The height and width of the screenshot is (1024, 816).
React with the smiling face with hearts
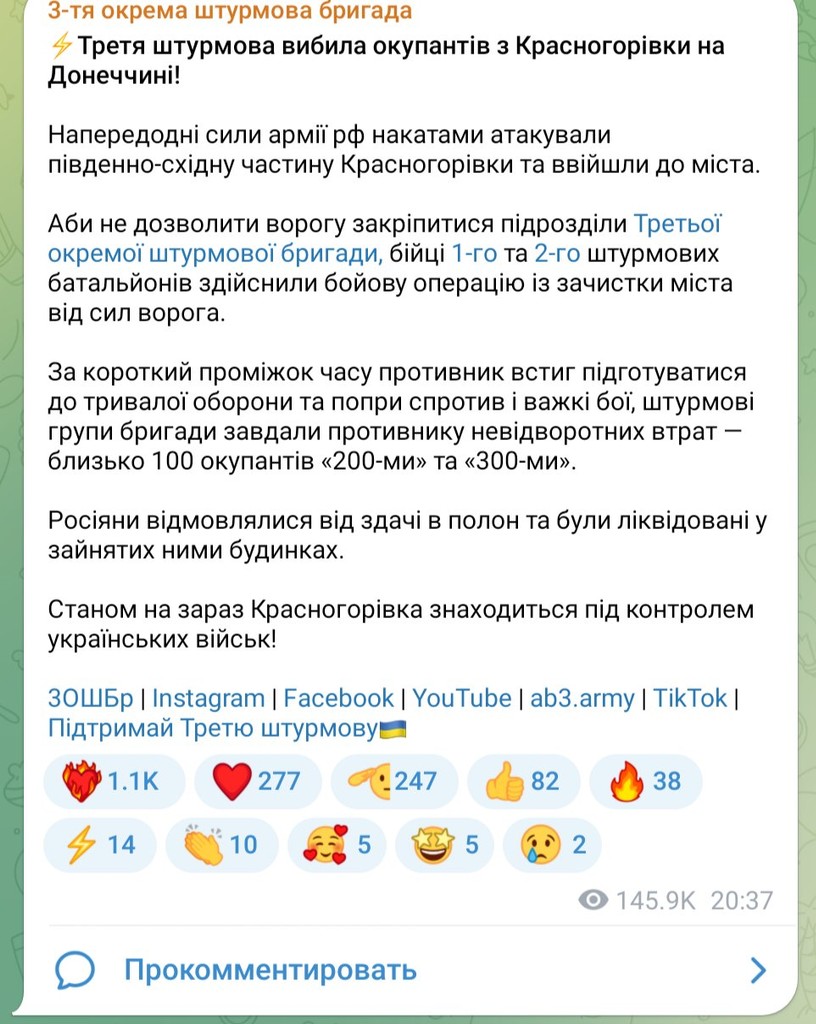[x=337, y=844]
